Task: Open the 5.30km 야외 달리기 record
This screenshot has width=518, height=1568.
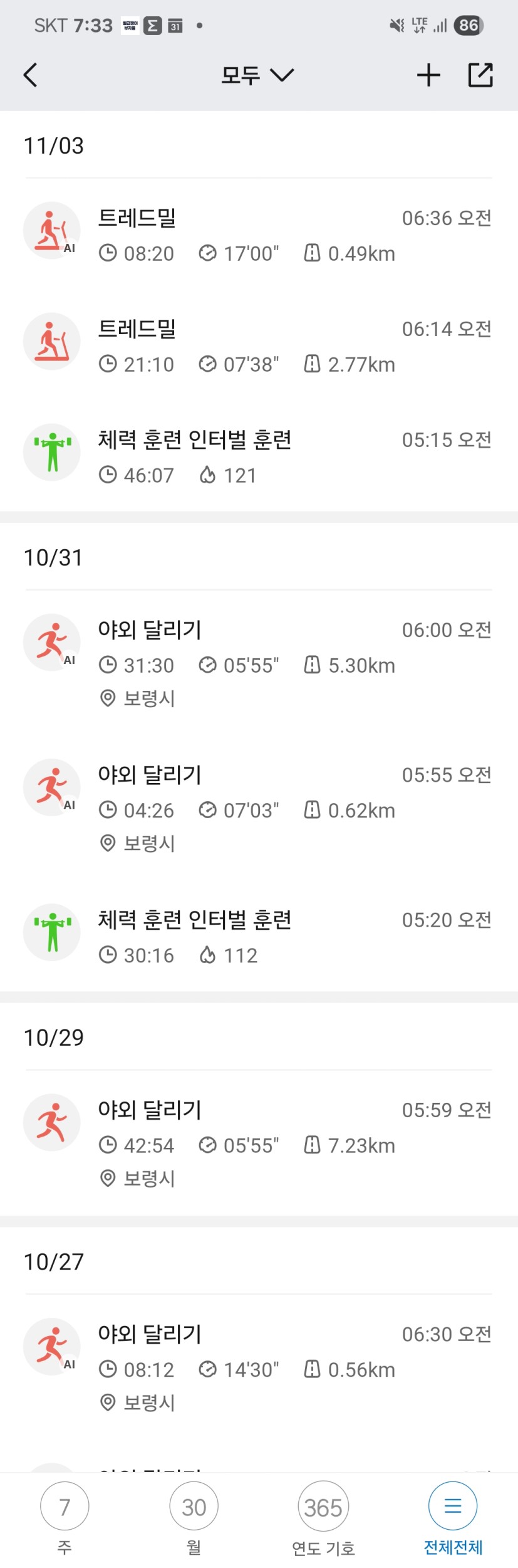Action: click(259, 663)
